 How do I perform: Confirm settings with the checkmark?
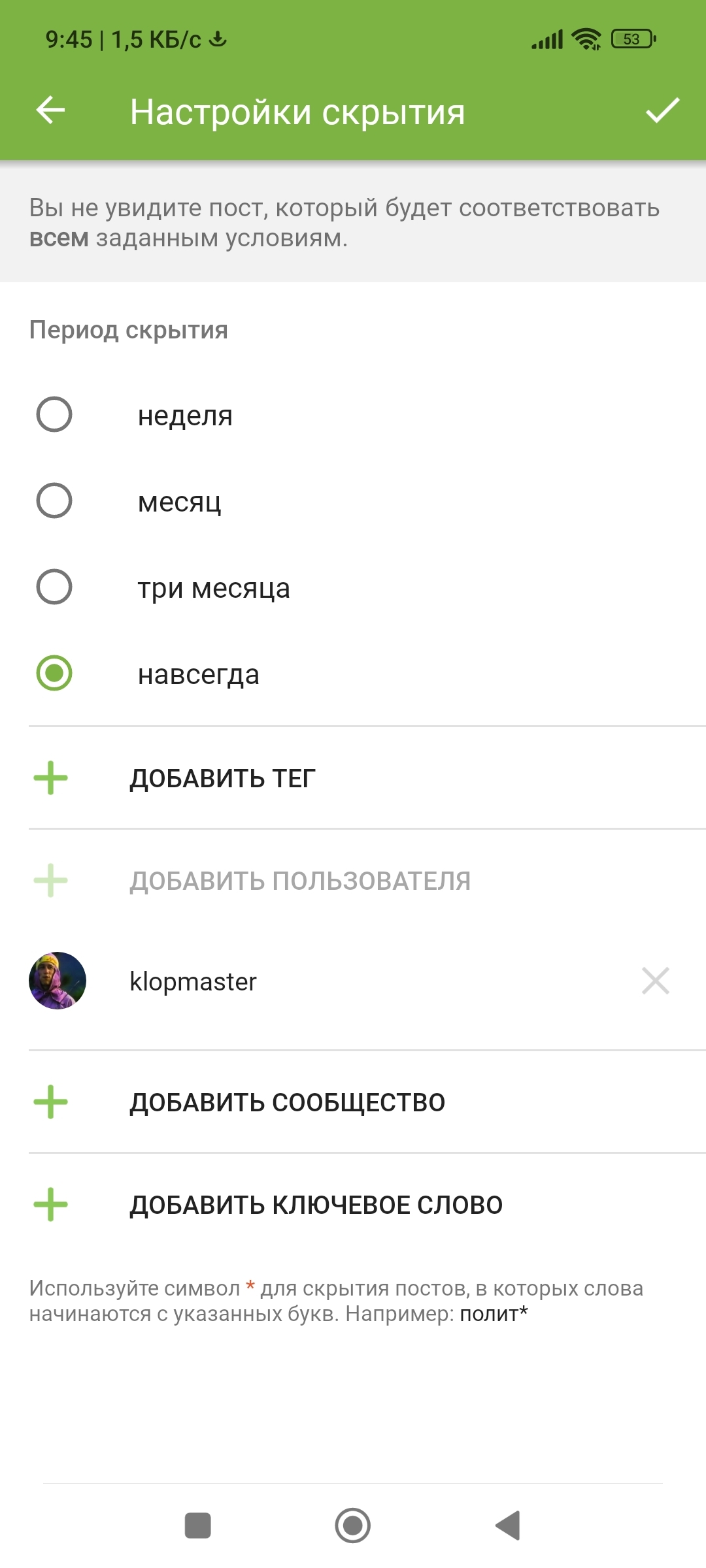click(662, 110)
